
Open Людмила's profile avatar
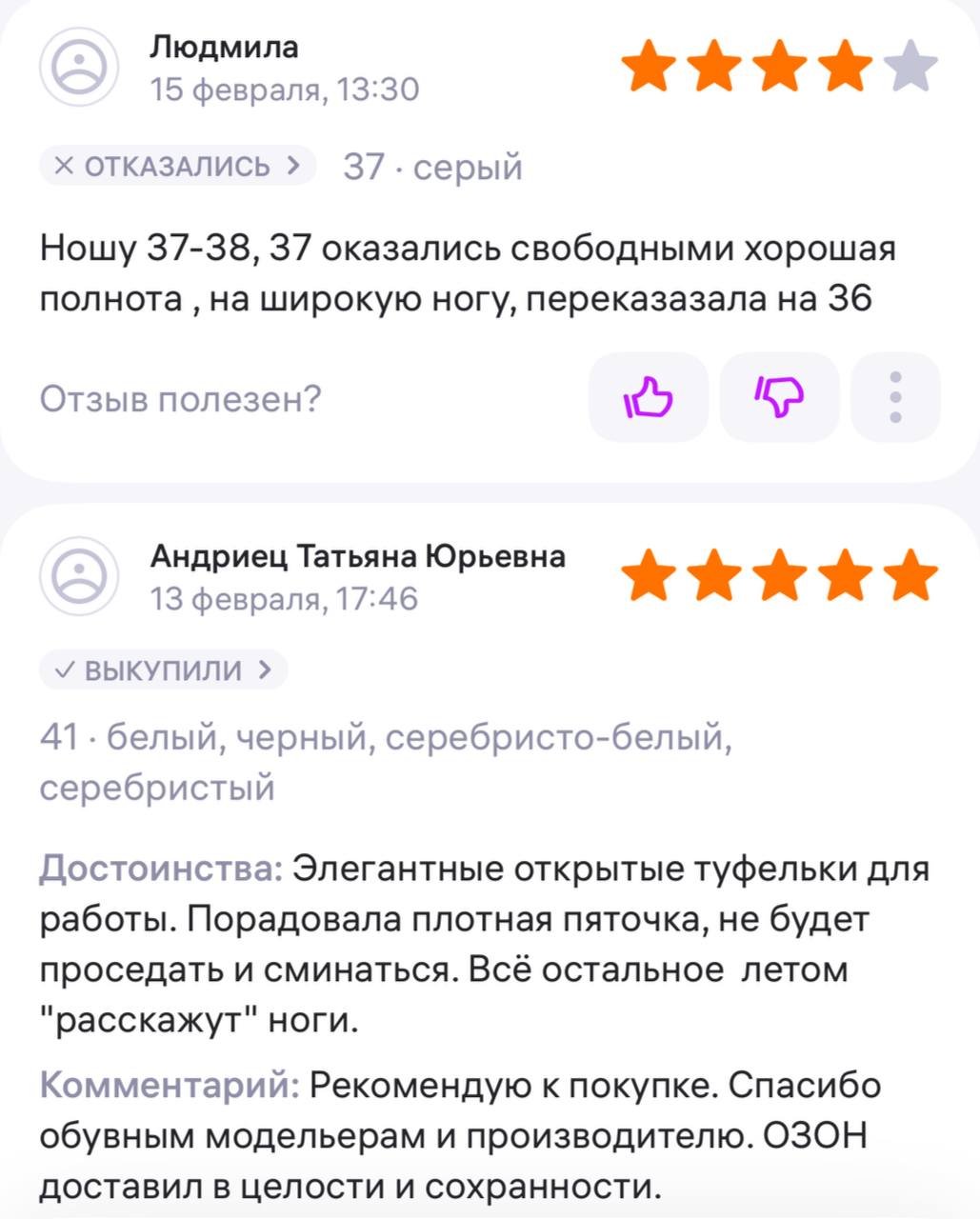pos(79,69)
